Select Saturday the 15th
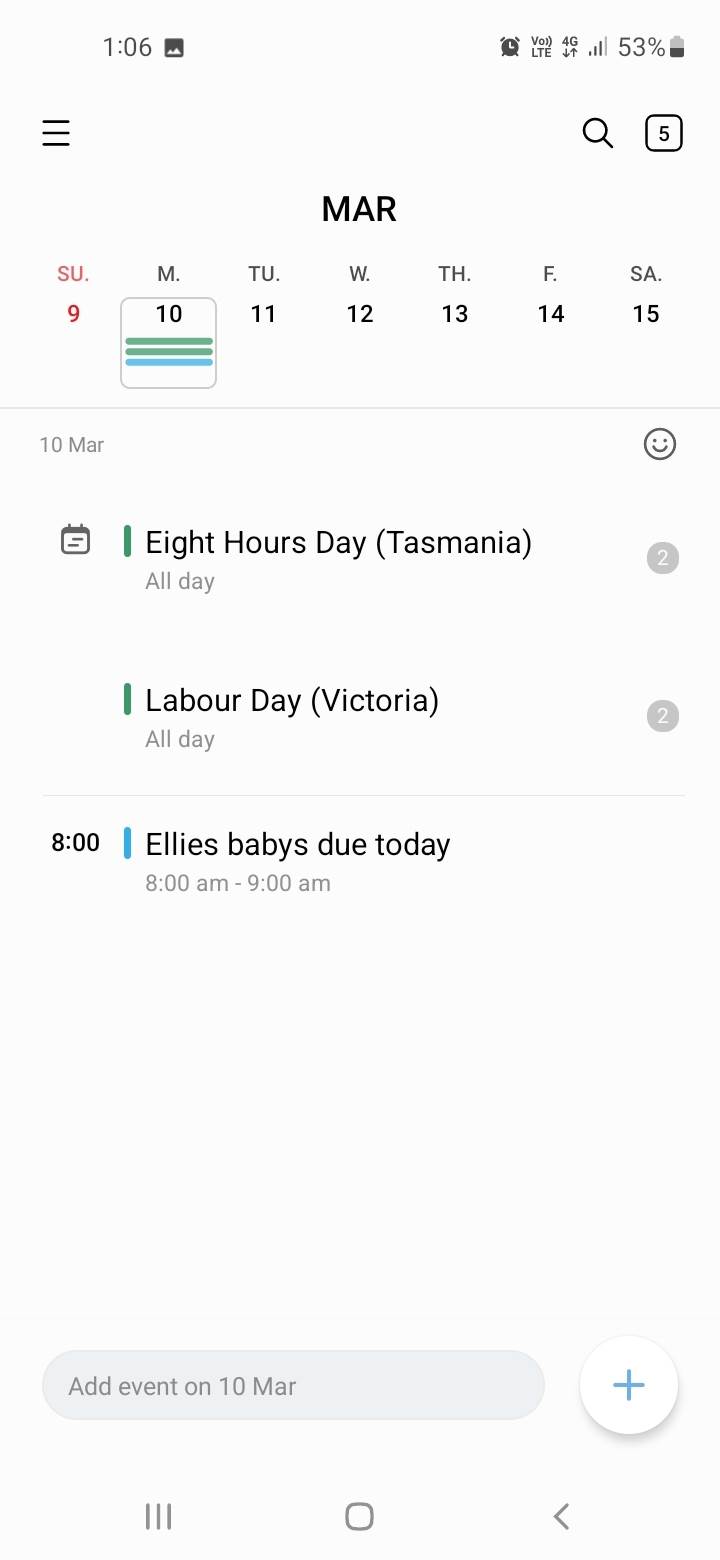This screenshot has height=1560, width=720. [645, 313]
